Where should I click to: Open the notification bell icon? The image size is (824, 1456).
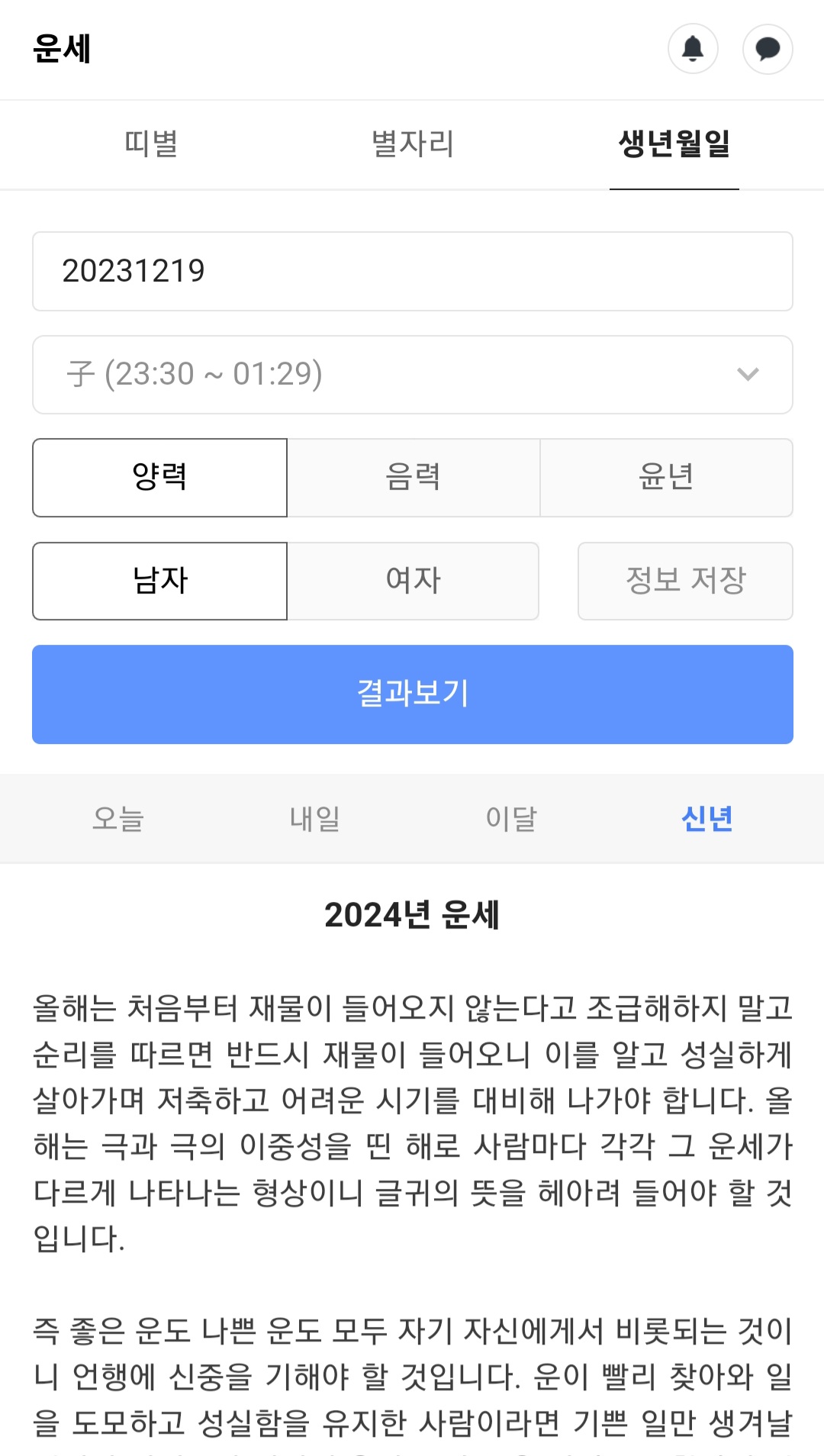pos(692,48)
